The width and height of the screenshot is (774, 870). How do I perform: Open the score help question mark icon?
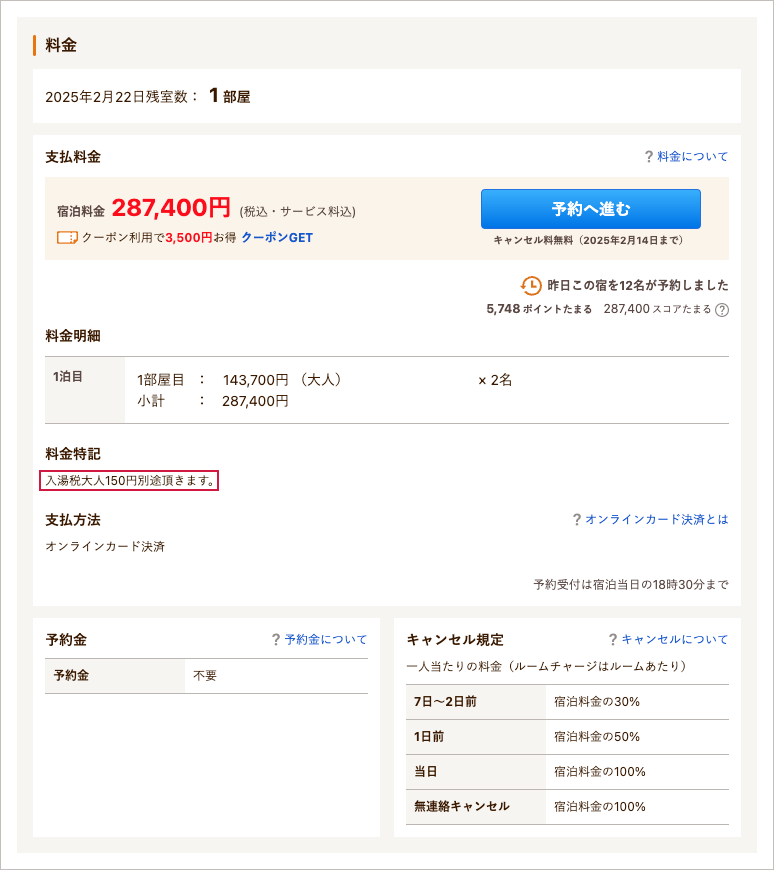[x=722, y=310]
